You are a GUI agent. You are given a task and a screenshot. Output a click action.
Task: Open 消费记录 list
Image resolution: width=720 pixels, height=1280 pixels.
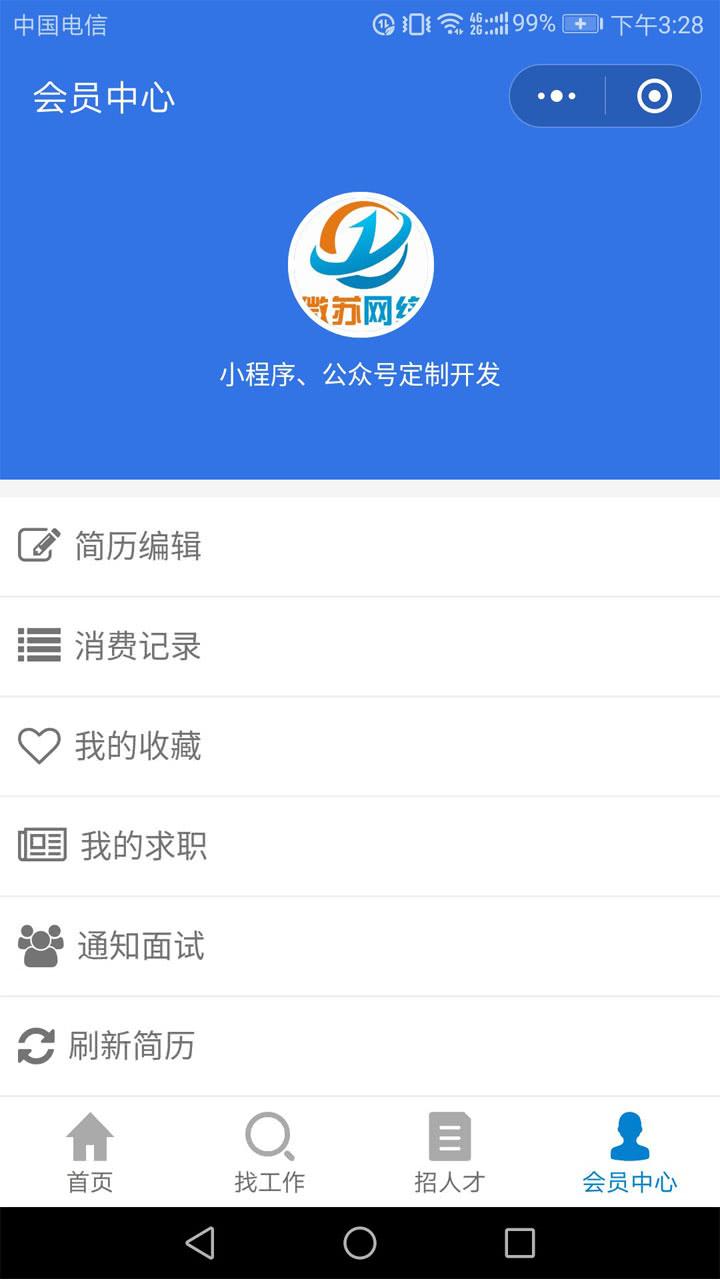(360, 646)
